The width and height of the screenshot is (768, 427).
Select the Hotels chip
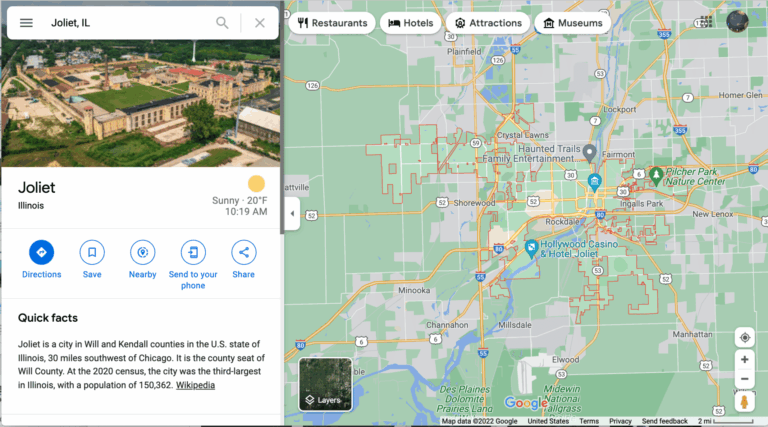click(x=410, y=22)
